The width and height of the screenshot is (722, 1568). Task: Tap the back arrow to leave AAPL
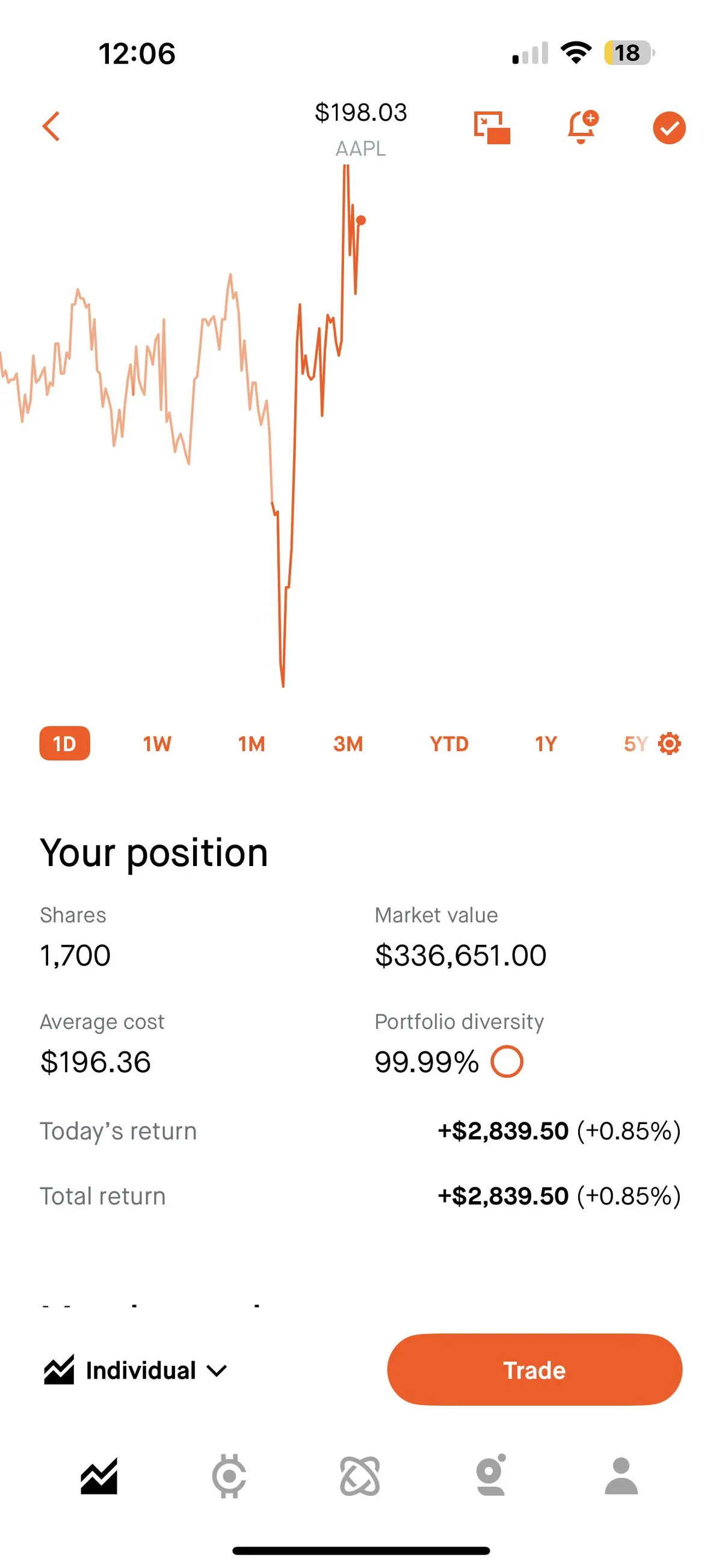point(51,127)
